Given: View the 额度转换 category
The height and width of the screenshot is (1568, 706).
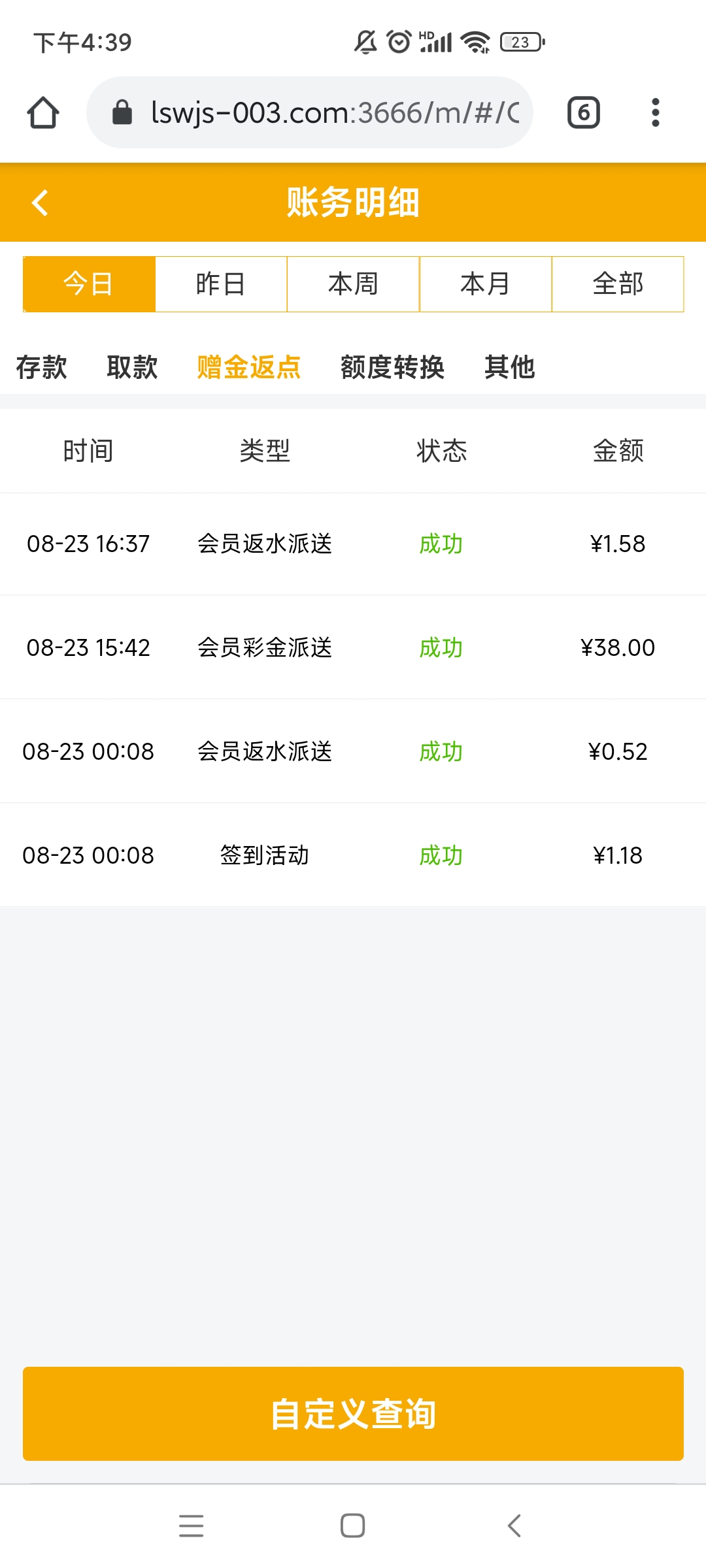Looking at the screenshot, I should 392,367.
